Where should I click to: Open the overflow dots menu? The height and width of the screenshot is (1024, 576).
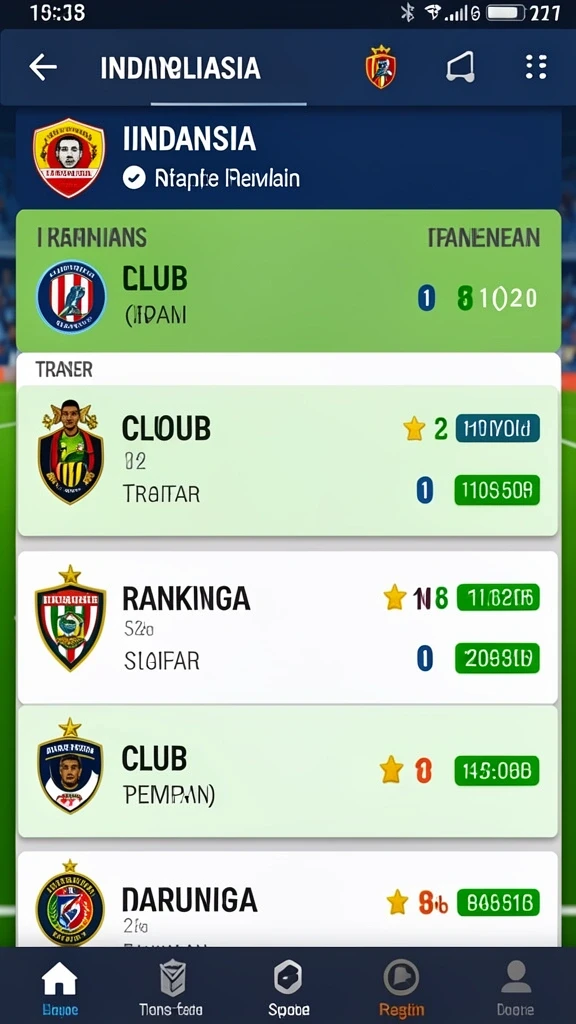(x=536, y=67)
